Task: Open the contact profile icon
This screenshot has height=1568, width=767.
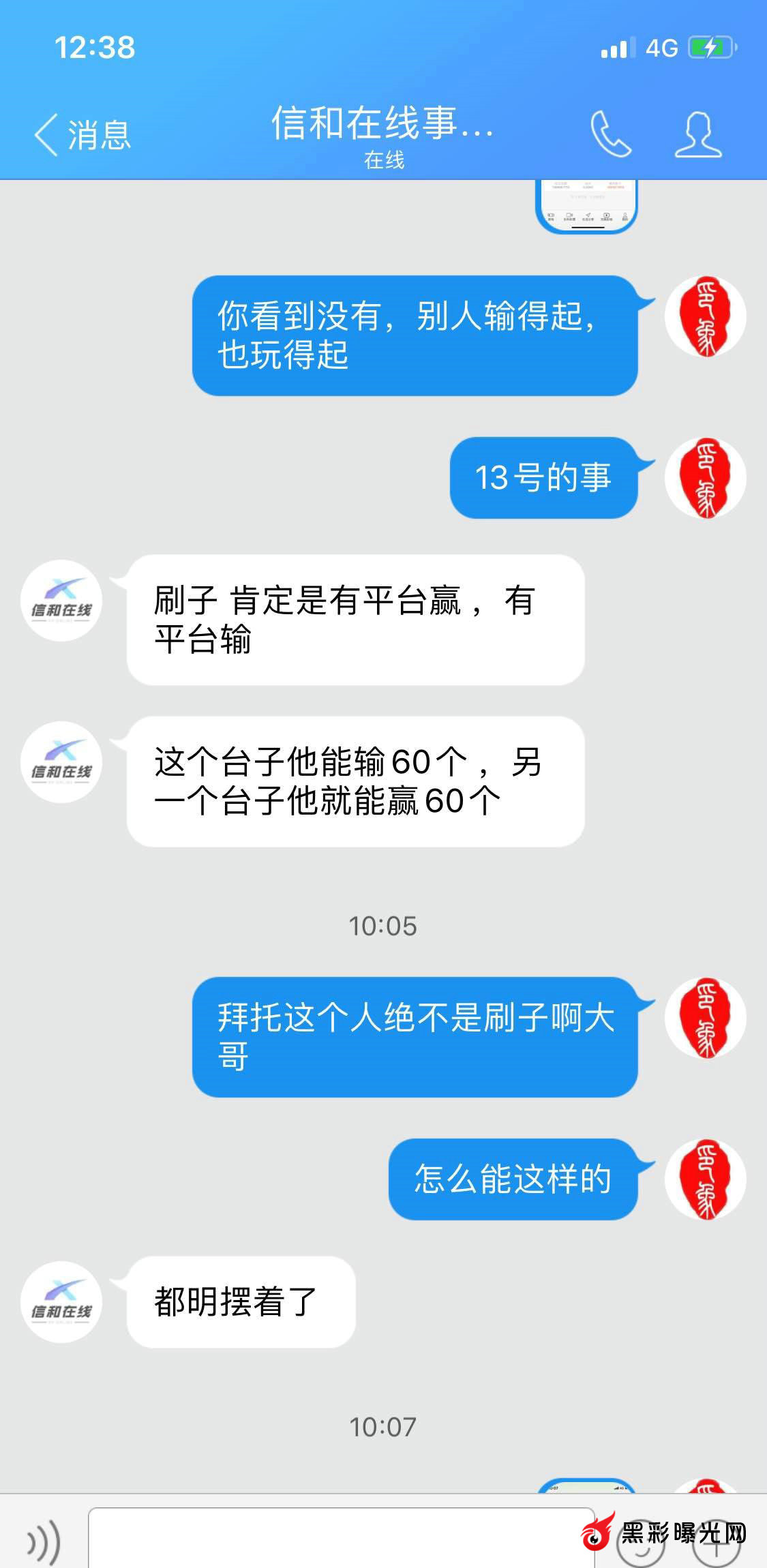Action: (x=697, y=134)
